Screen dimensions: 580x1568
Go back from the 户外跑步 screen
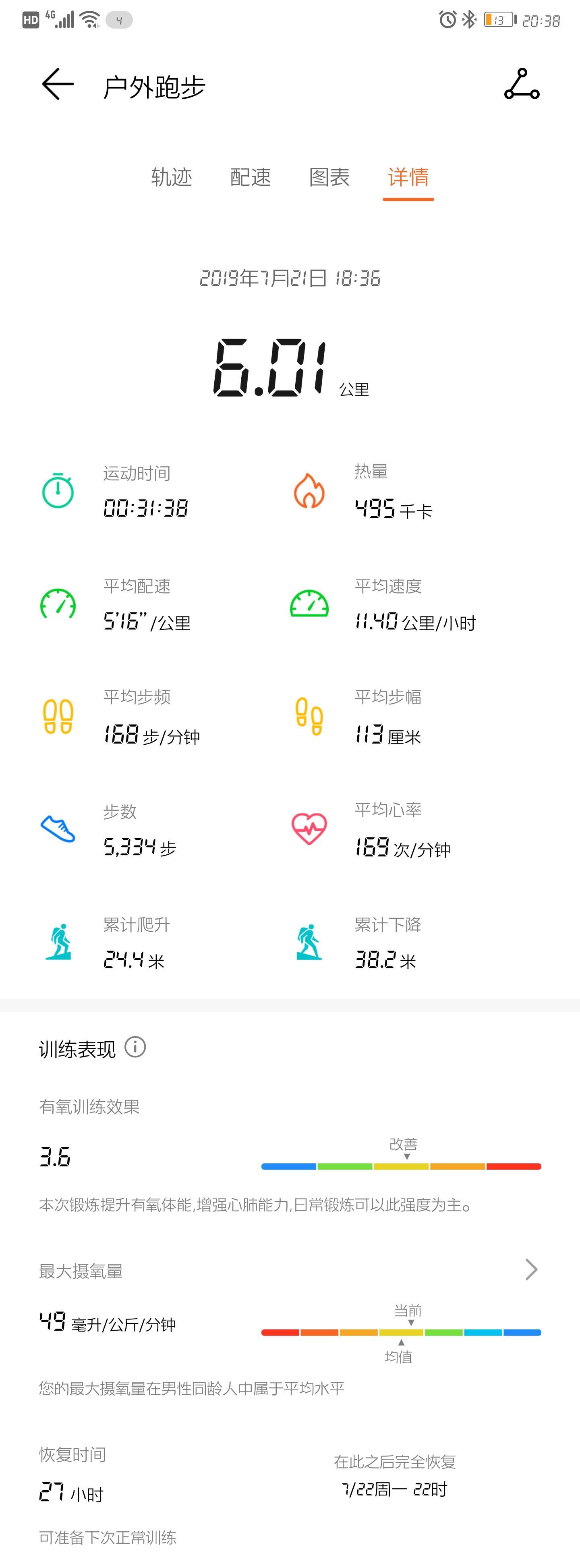tap(58, 84)
